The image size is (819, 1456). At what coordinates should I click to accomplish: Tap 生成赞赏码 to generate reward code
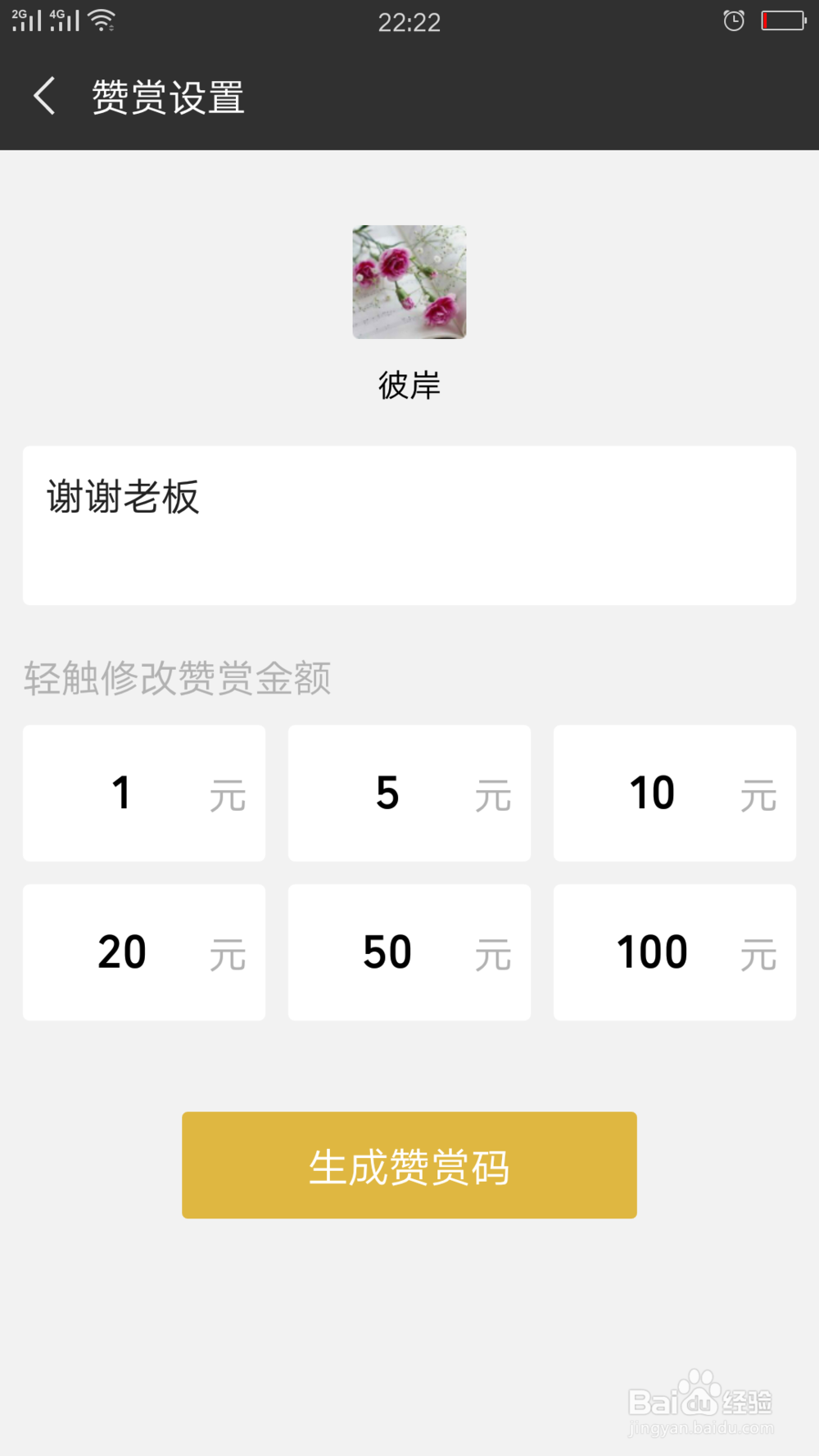coord(409,1165)
